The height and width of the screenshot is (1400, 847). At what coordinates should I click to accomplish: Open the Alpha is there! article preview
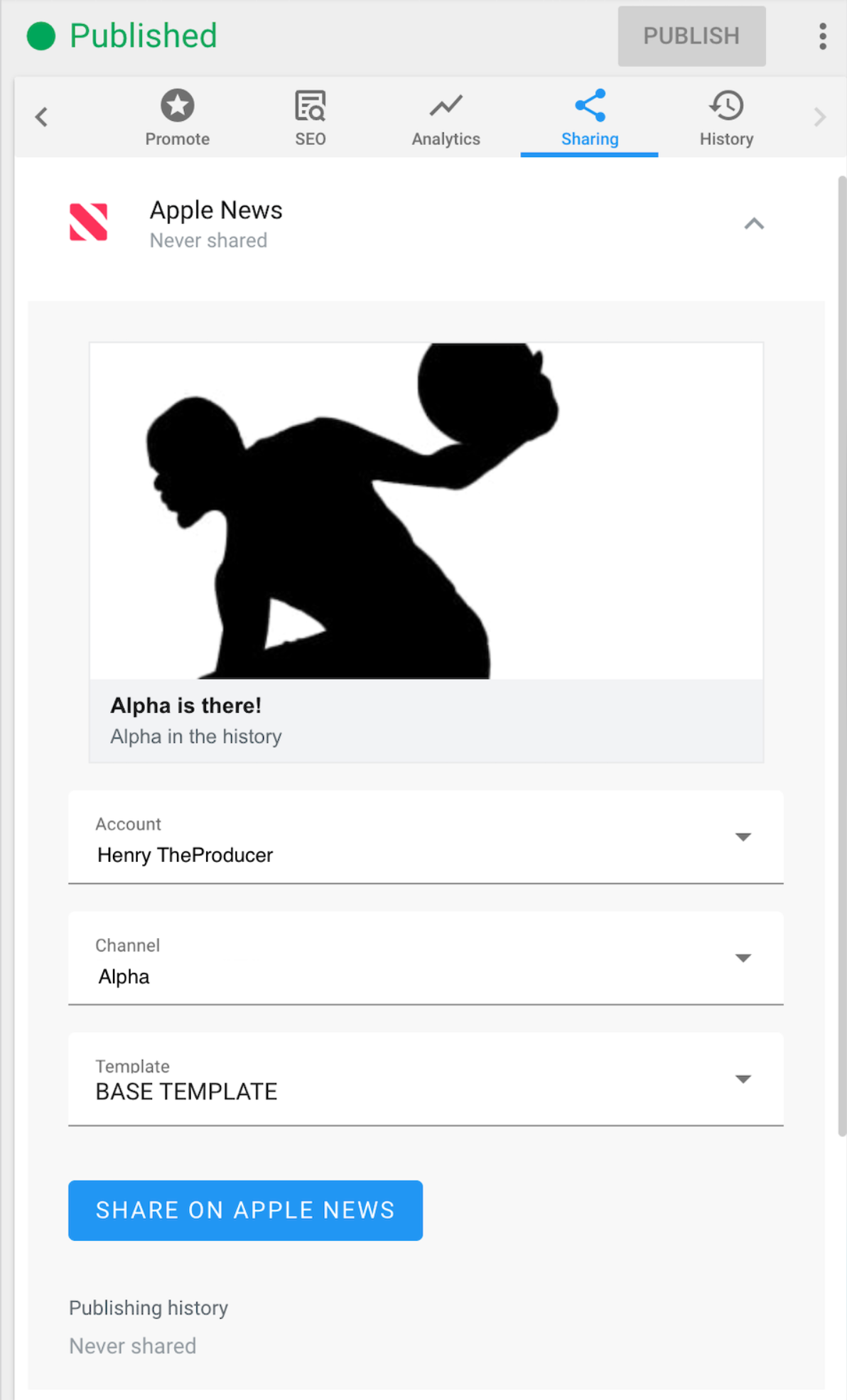click(x=426, y=552)
